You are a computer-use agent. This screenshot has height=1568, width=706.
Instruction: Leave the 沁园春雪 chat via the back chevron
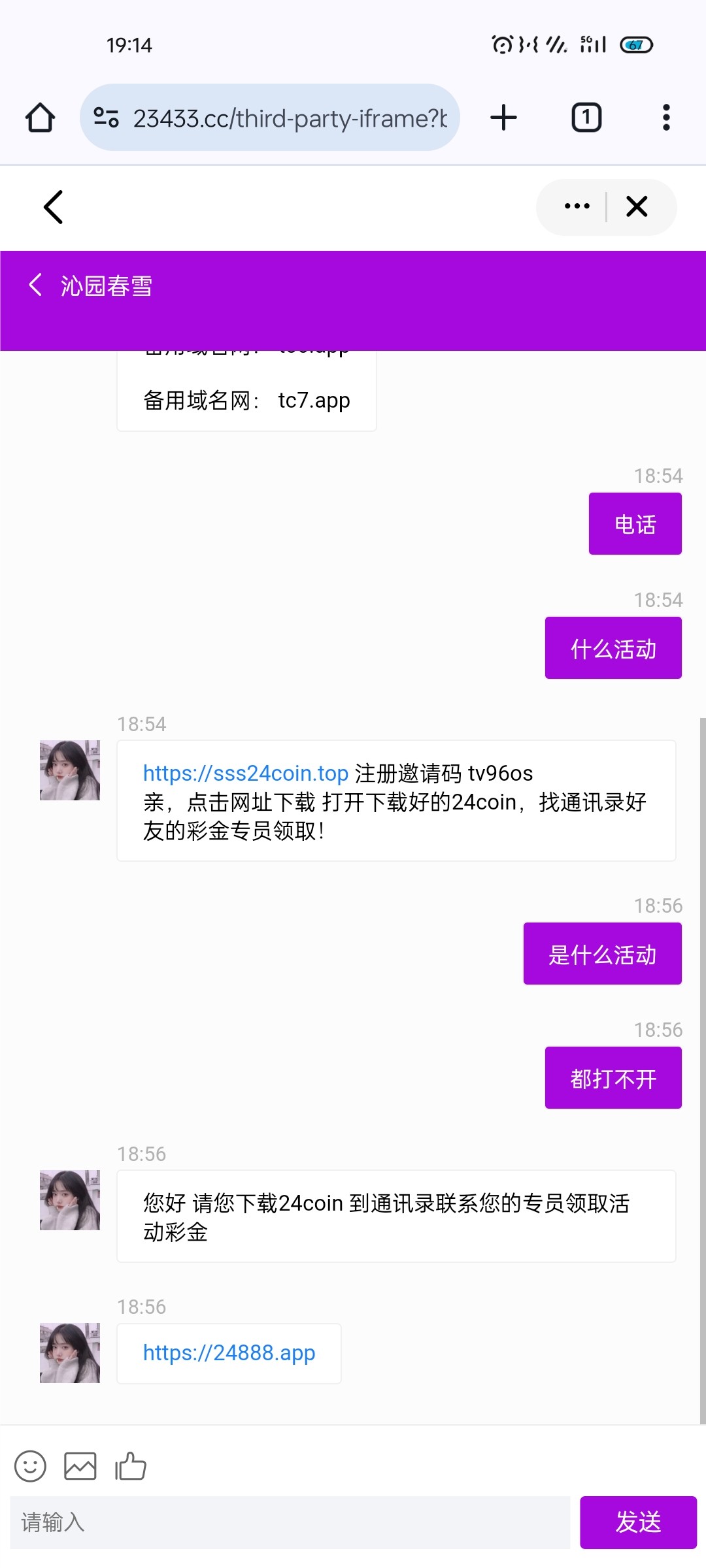tap(35, 285)
